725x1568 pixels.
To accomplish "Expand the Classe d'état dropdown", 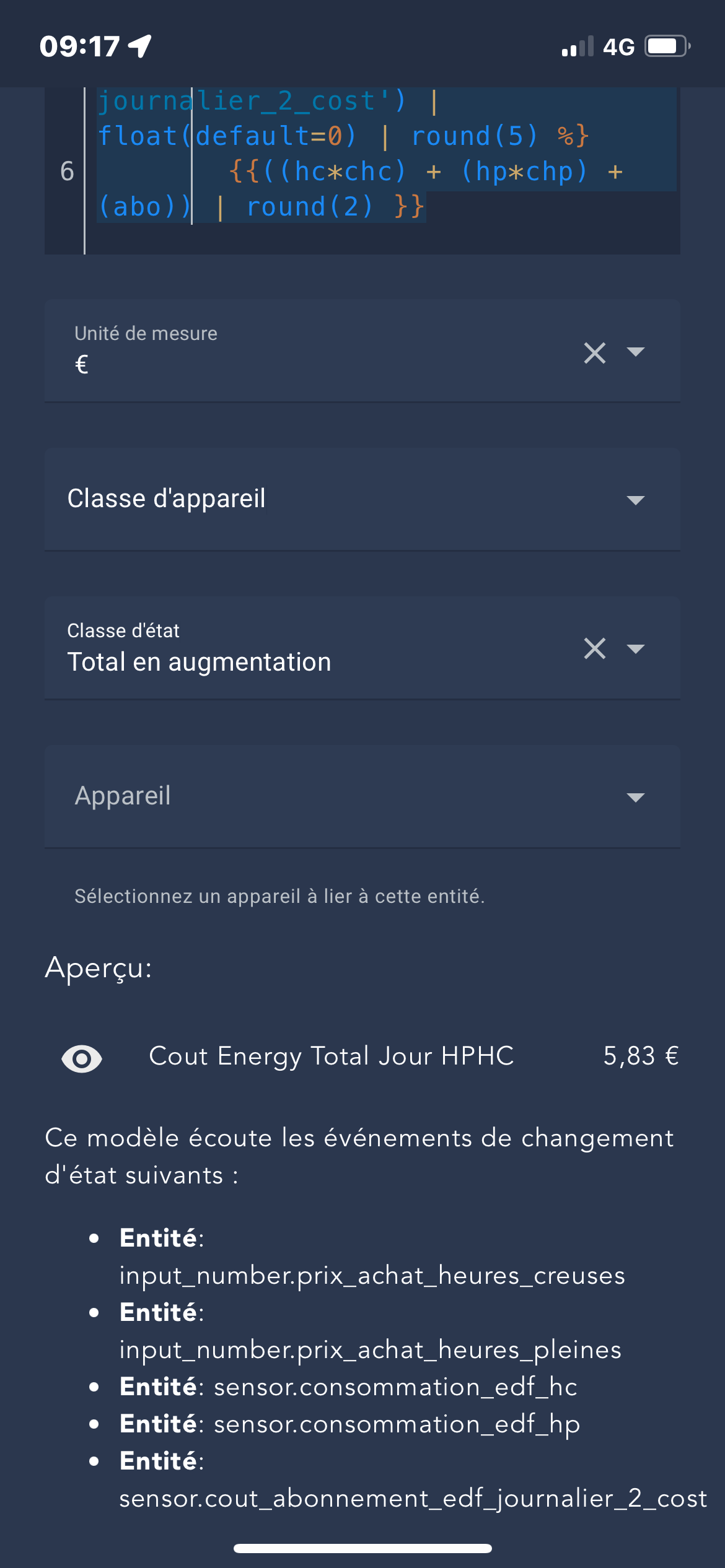I will tap(636, 648).
